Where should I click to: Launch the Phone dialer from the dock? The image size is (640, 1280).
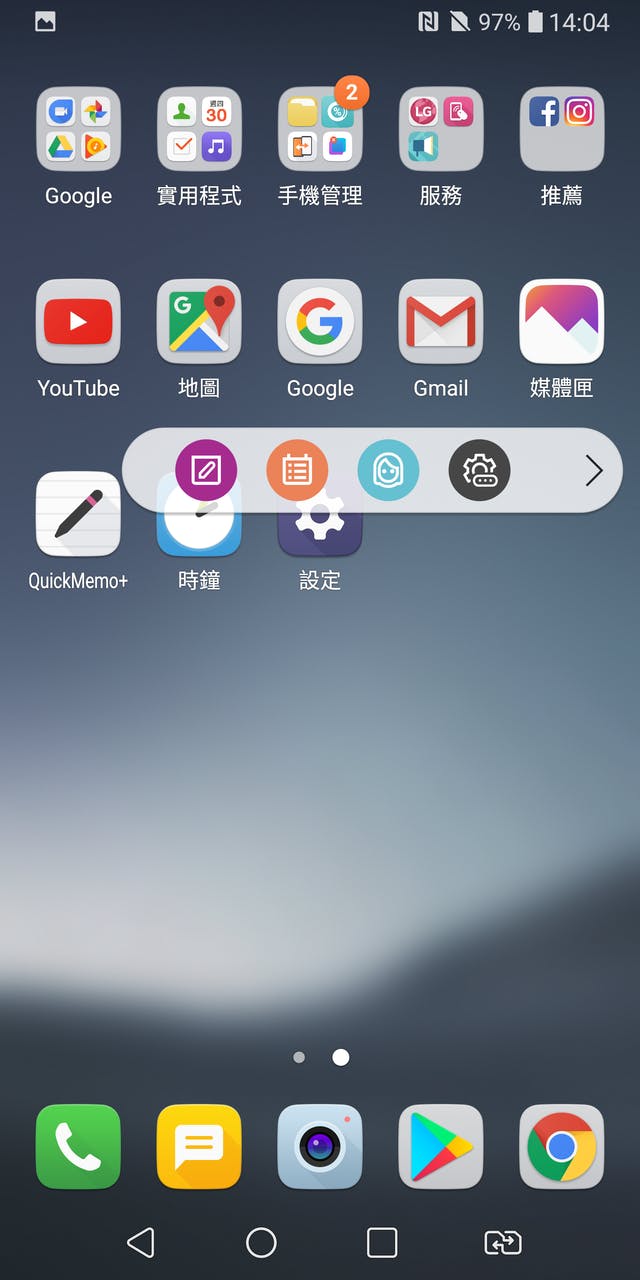point(78,1146)
